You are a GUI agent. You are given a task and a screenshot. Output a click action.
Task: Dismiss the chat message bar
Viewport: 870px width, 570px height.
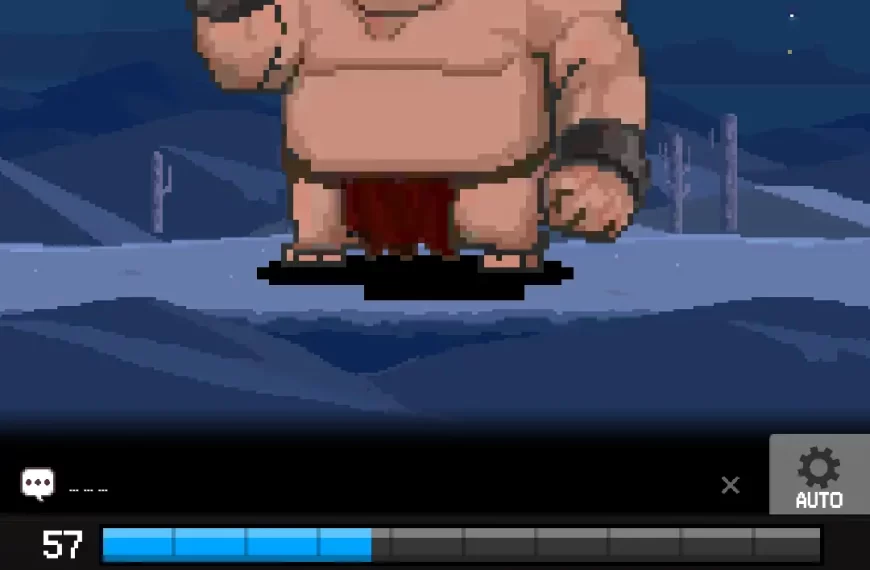click(x=730, y=485)
